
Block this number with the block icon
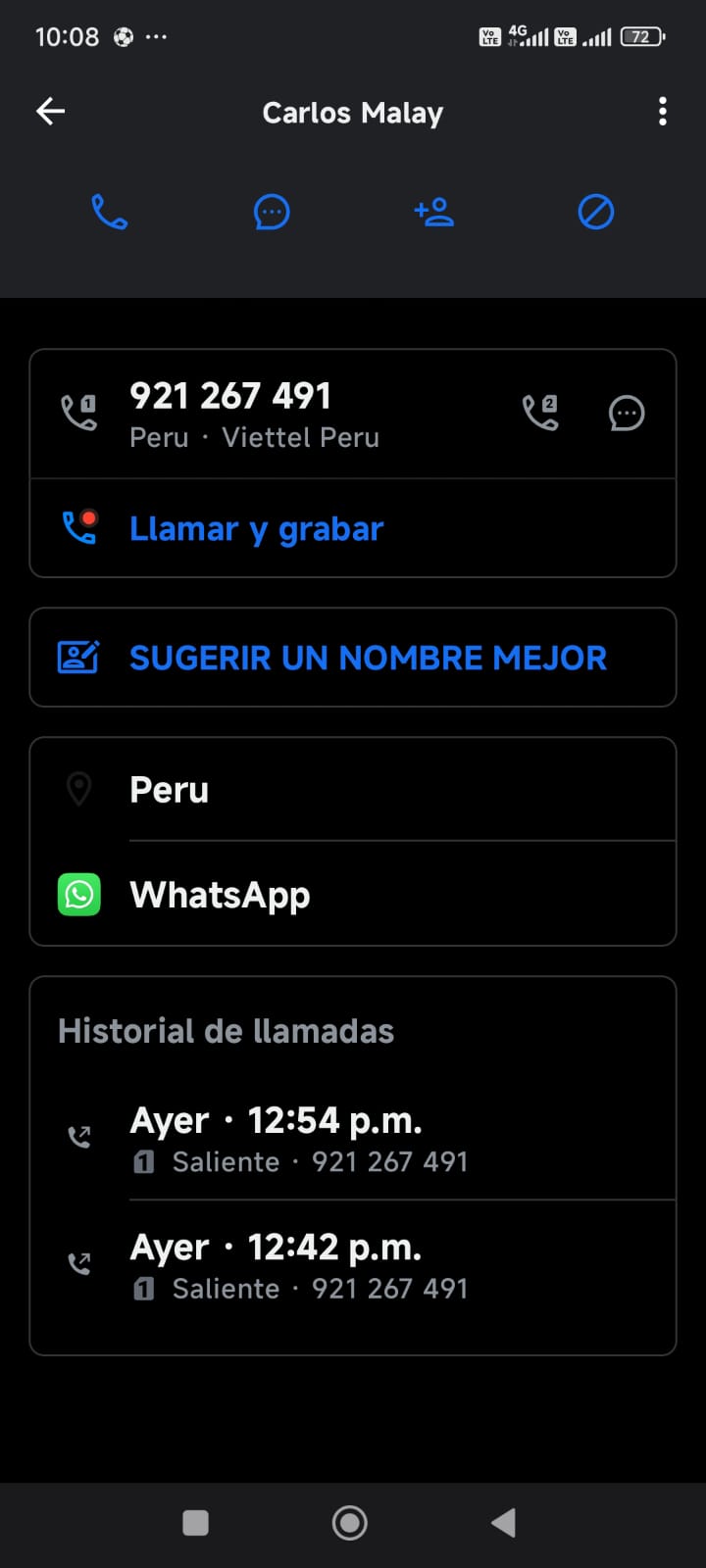pos(595,212)
